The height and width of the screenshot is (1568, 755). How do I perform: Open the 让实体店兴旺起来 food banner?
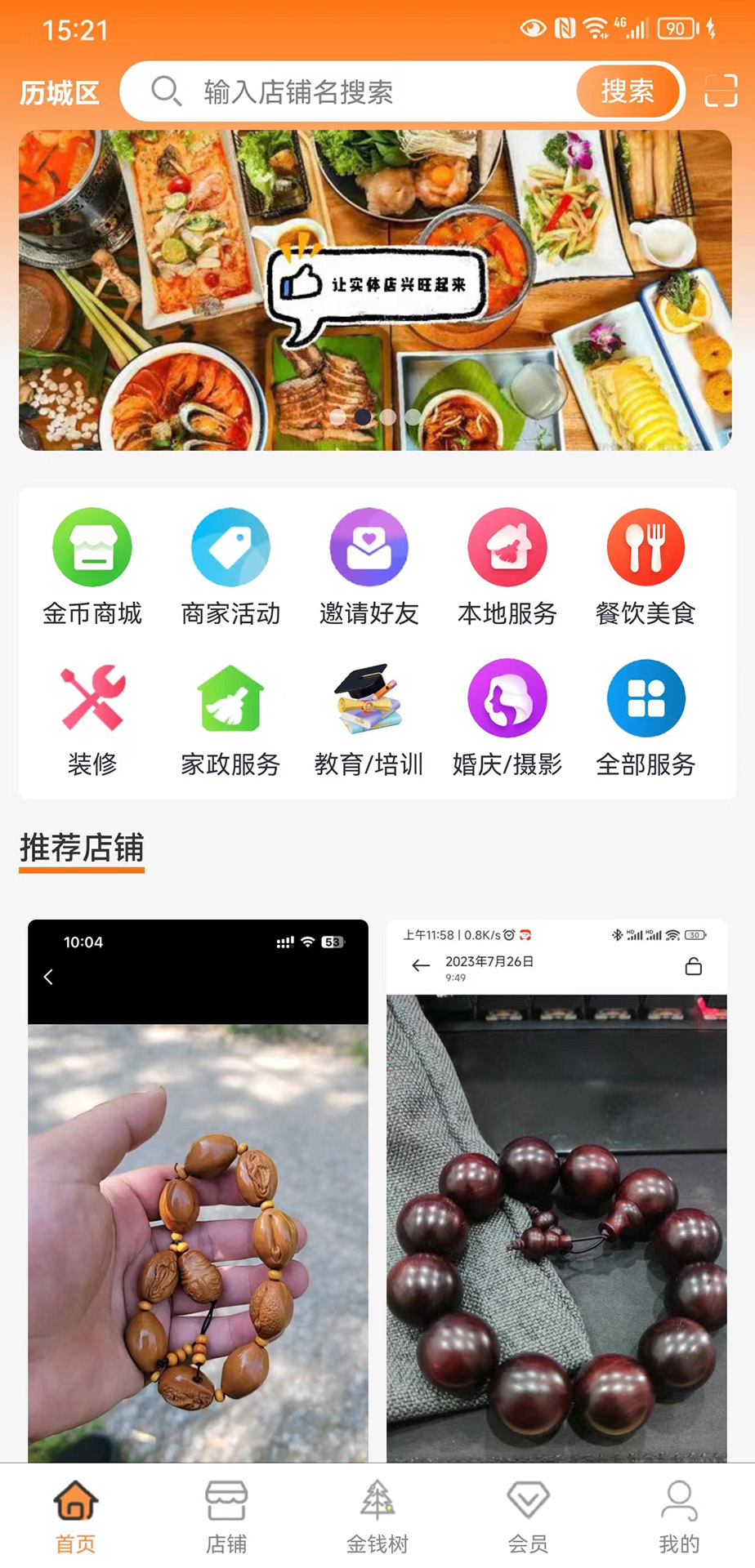(x=375, y=290)
